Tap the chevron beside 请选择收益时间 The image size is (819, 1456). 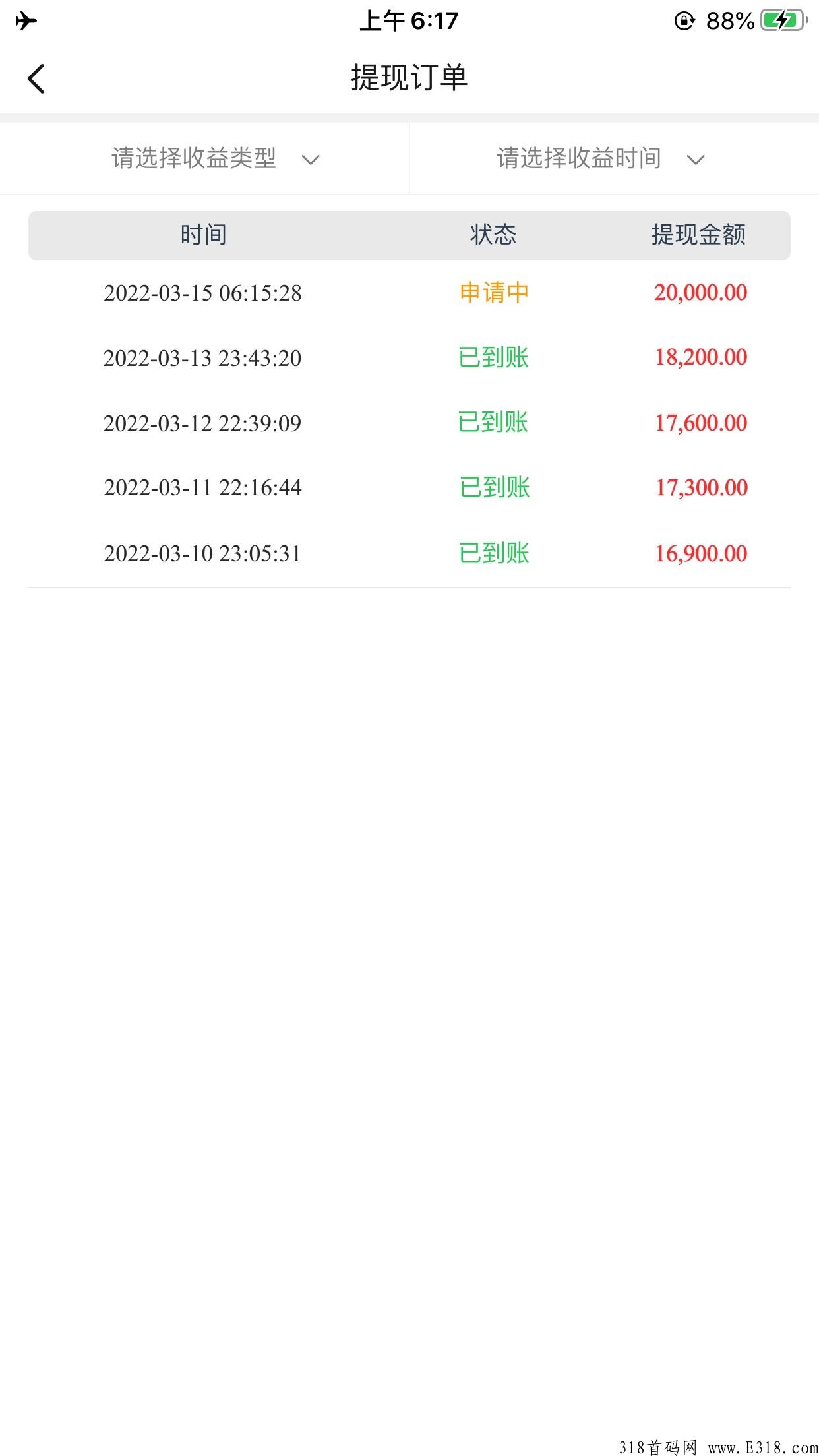click(694, 158)
